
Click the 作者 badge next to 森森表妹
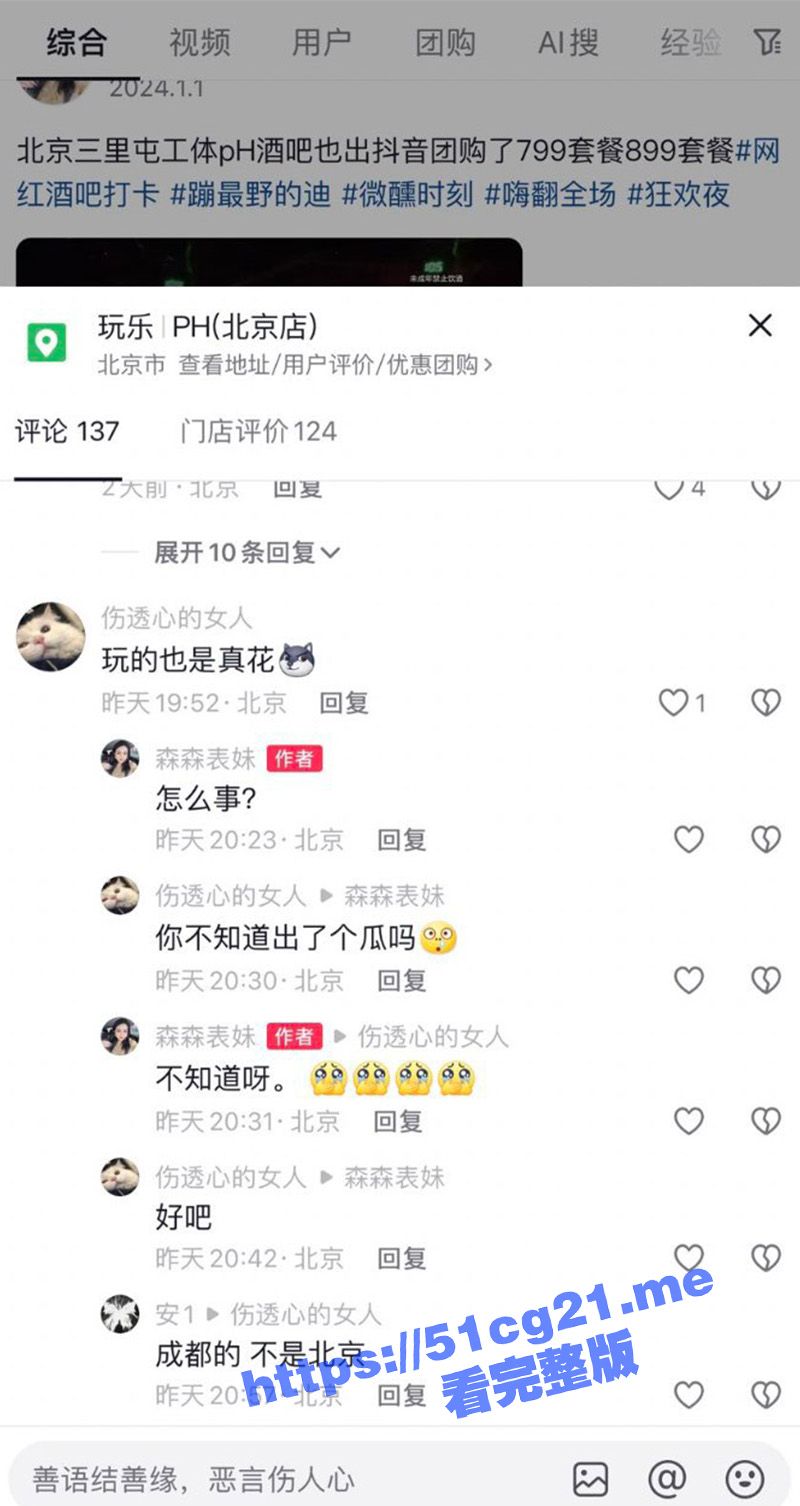point(294,758)
